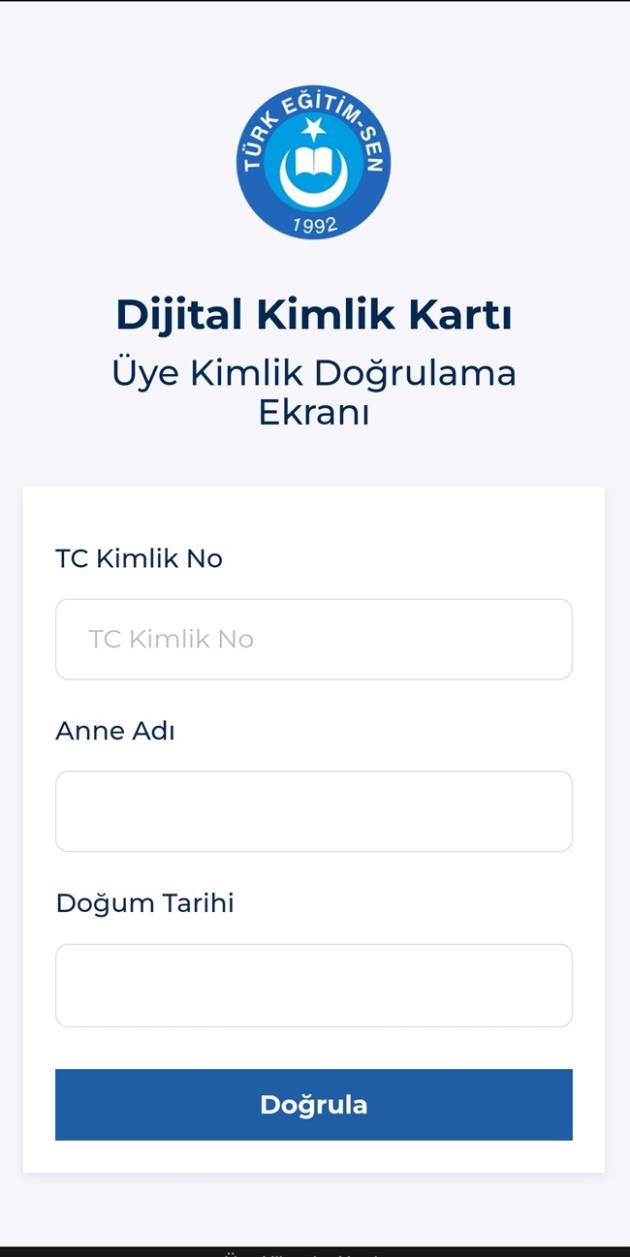630x1257 pixels.
Task: Submit with the Doğrula button
Action: click(x=314, y=1104)
